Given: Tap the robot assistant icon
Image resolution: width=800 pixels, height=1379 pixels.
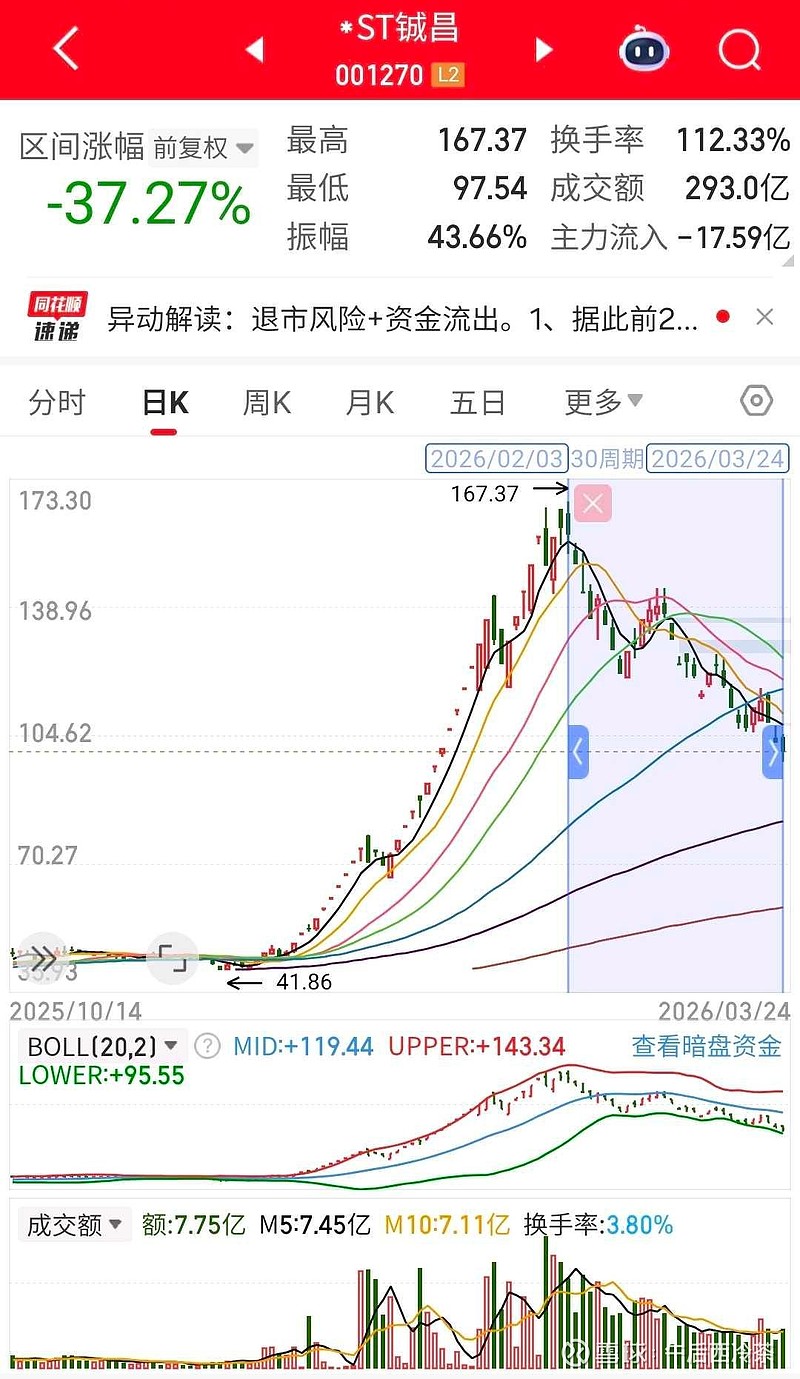Looking at the screenshot, I should (x=643, y=49).
